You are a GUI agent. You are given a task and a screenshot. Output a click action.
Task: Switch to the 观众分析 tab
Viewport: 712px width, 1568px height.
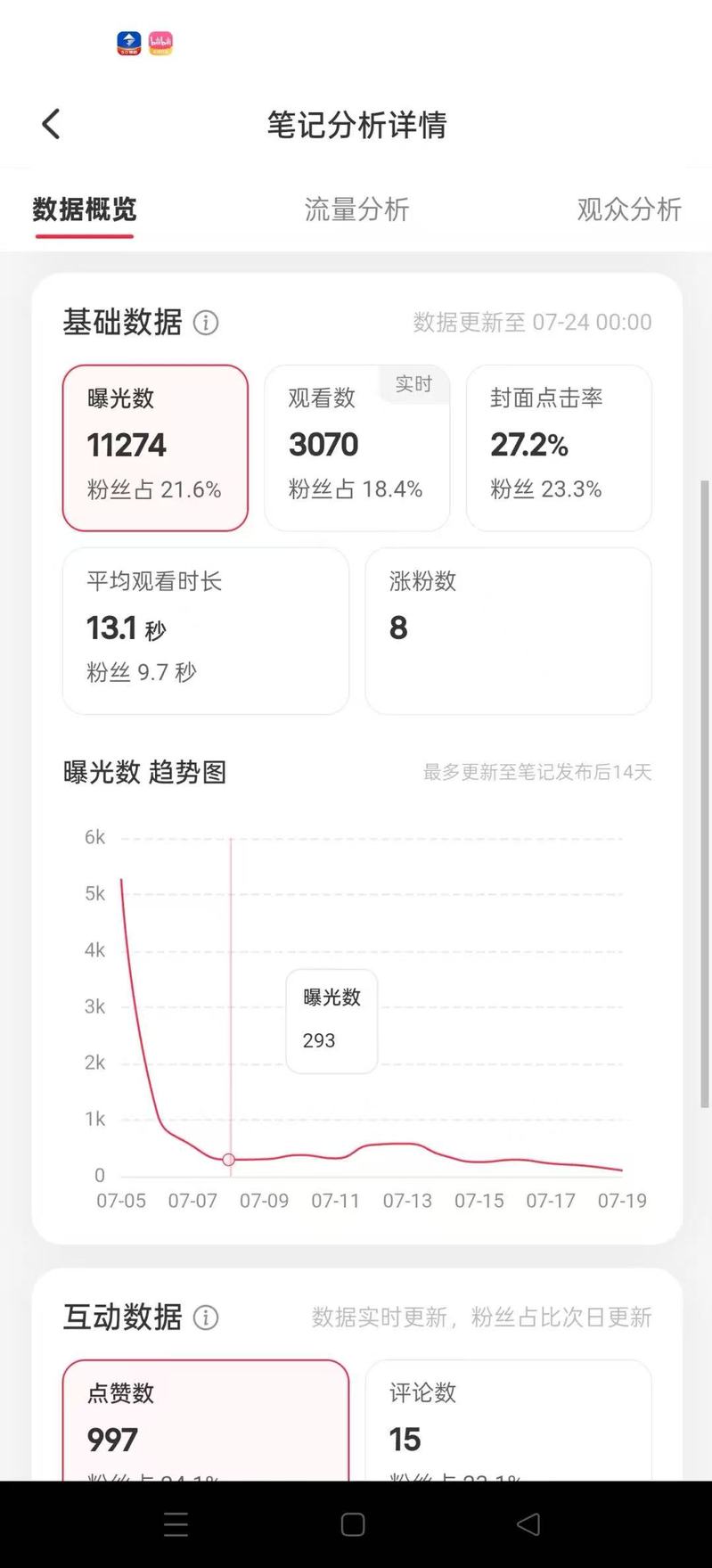pyautogui.click(x=628, y=209)
